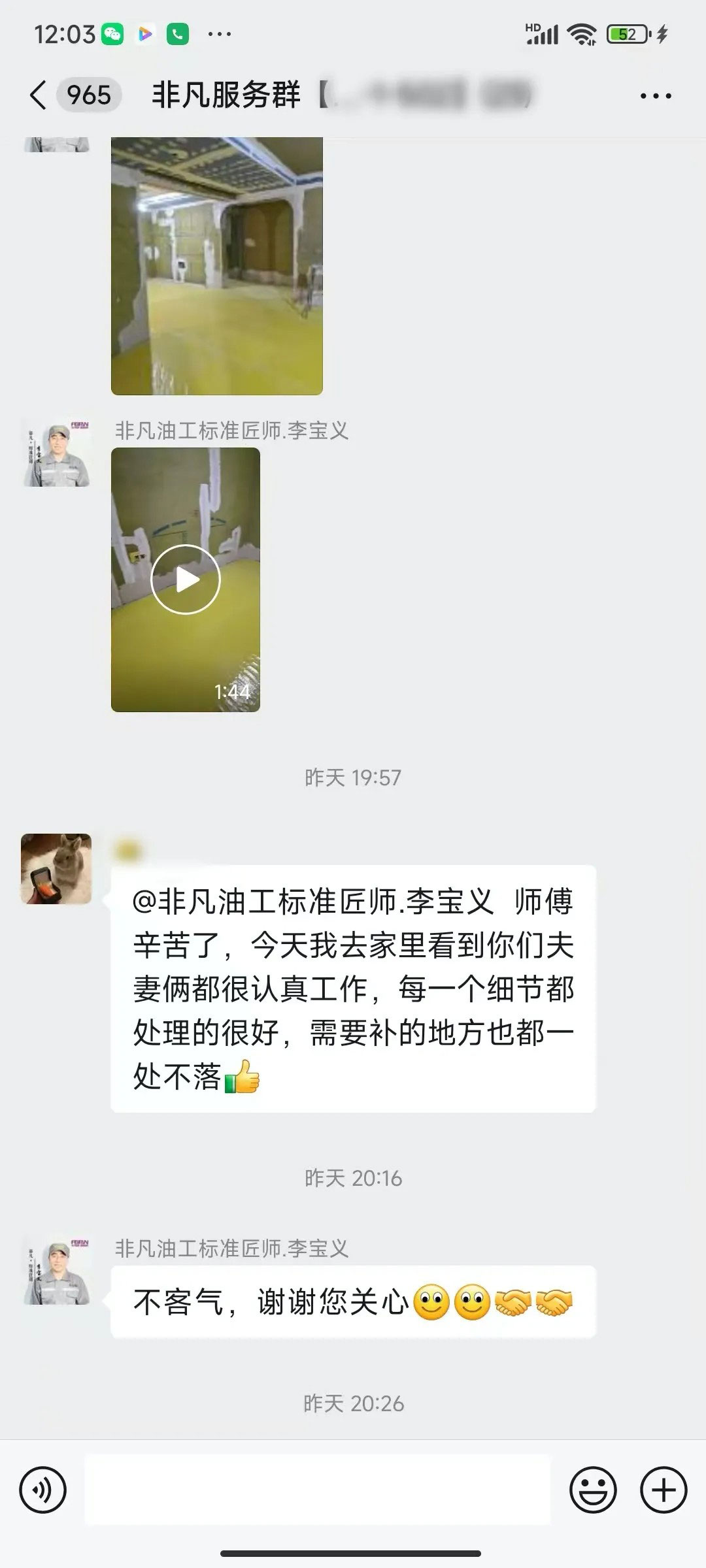Screen dimensions: 706x1568
Task: Open group chat info three-dot menu
Action: pyautogui.click(x=655, y=96)
